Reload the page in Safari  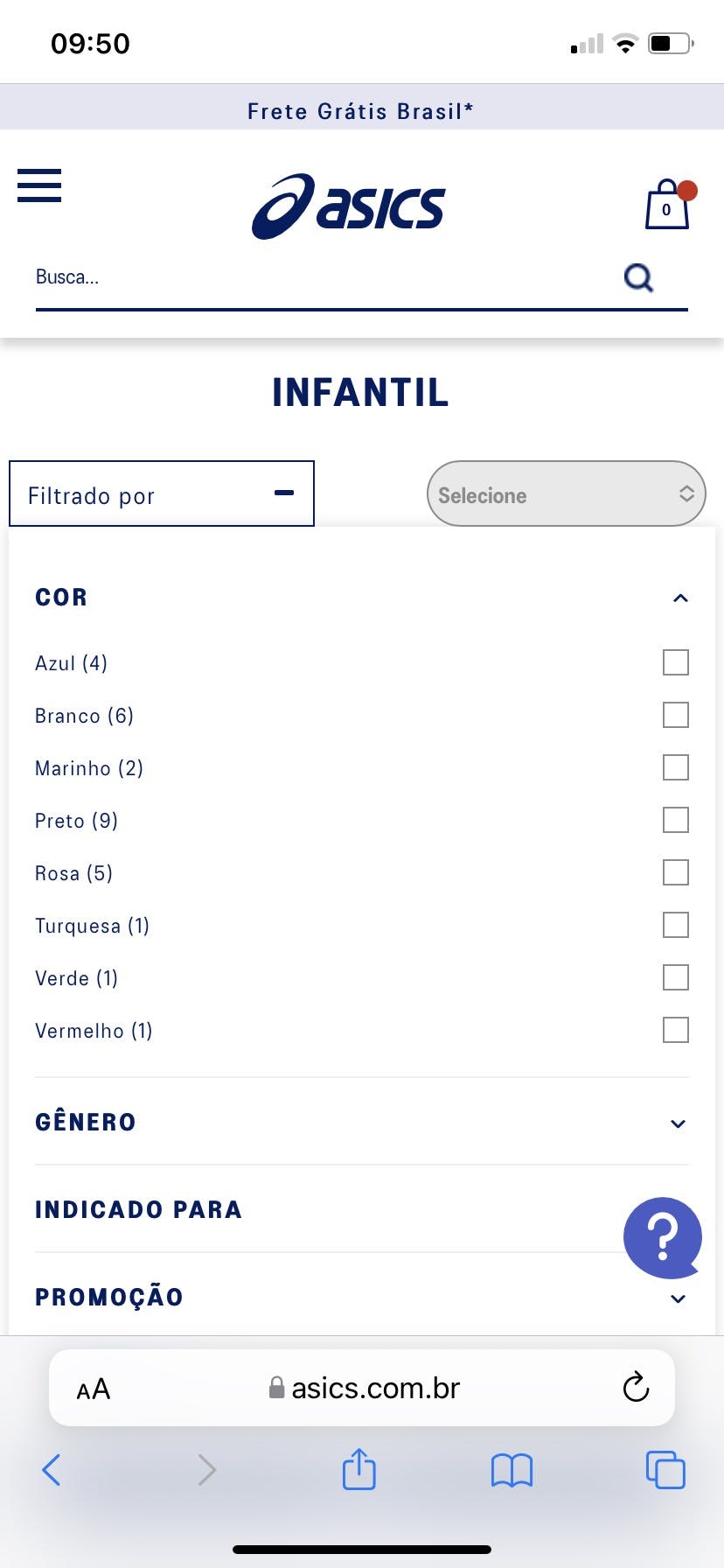coord(636,1388)
